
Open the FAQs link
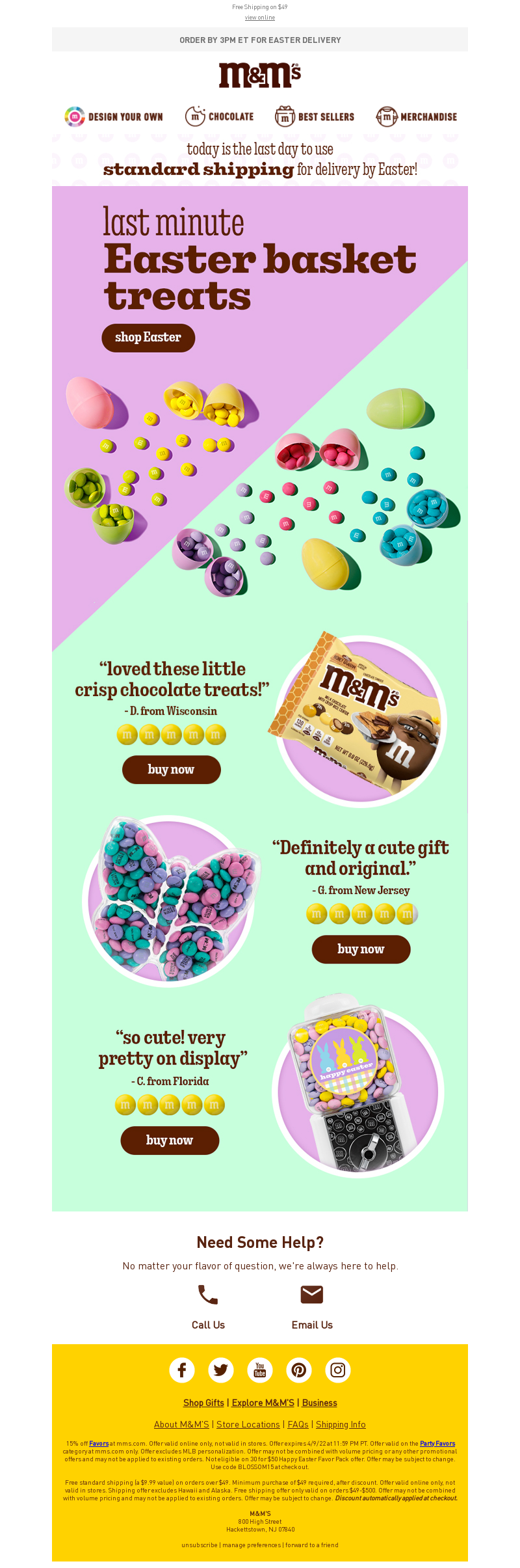pyautogui.click(x=298, y=1424)
